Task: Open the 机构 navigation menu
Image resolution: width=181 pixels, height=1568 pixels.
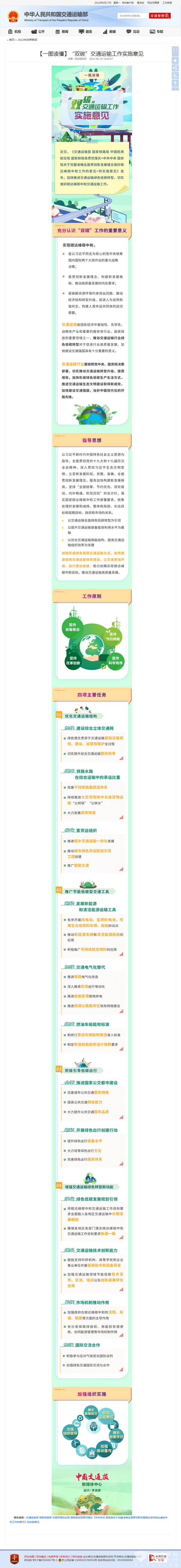Action: (x=15, y=32)
